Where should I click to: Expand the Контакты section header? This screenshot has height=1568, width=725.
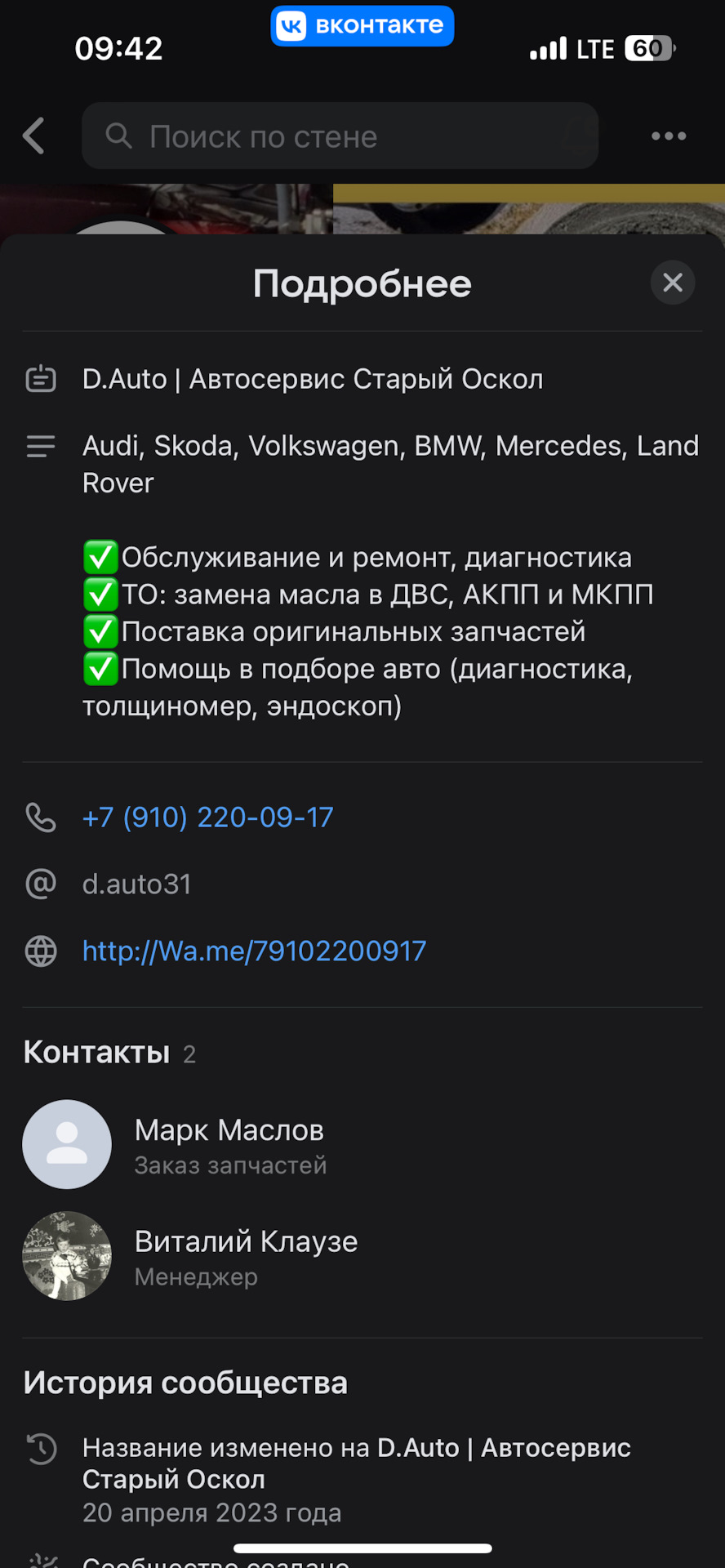point(96,1052)
